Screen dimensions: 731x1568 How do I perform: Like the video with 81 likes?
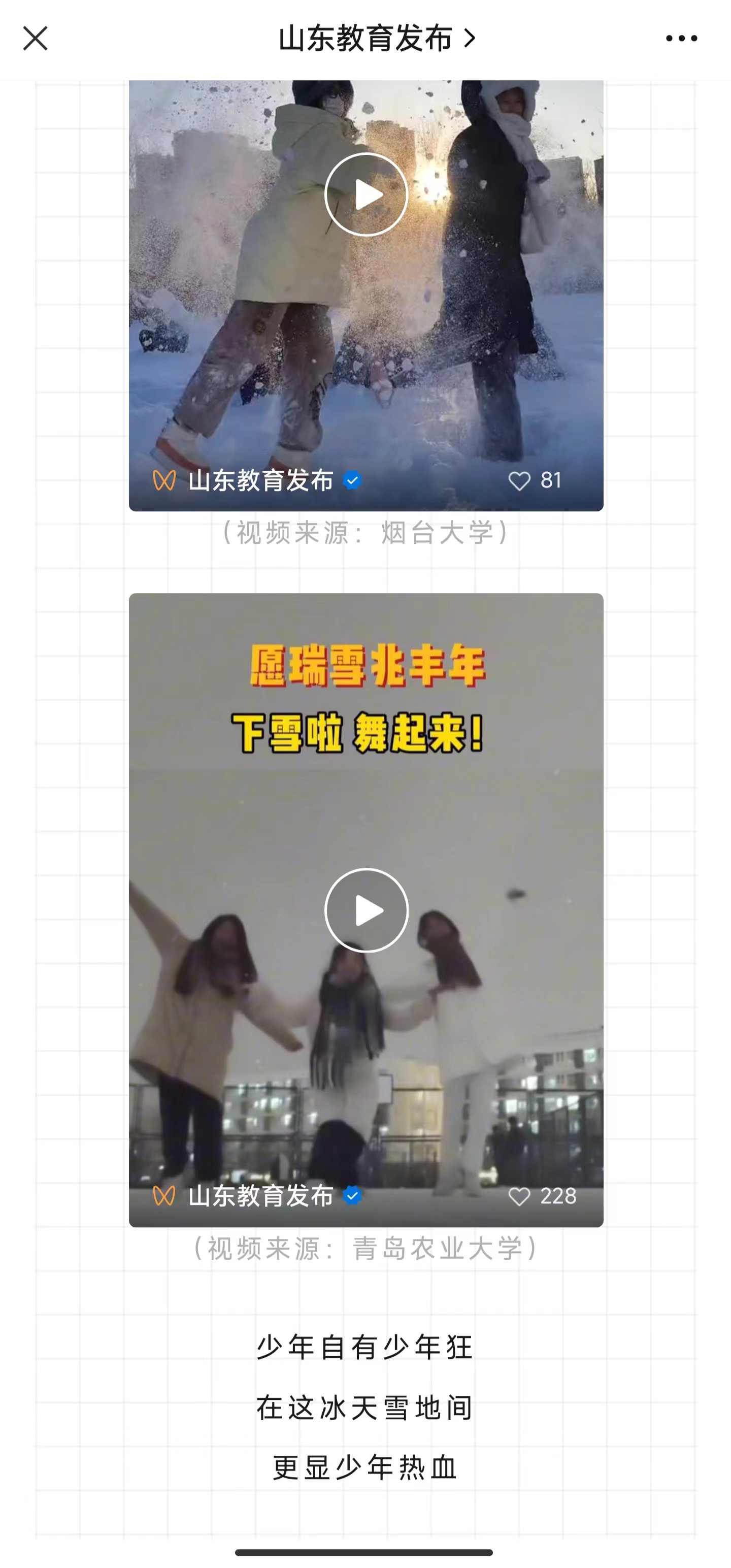[x=519, y=481]
